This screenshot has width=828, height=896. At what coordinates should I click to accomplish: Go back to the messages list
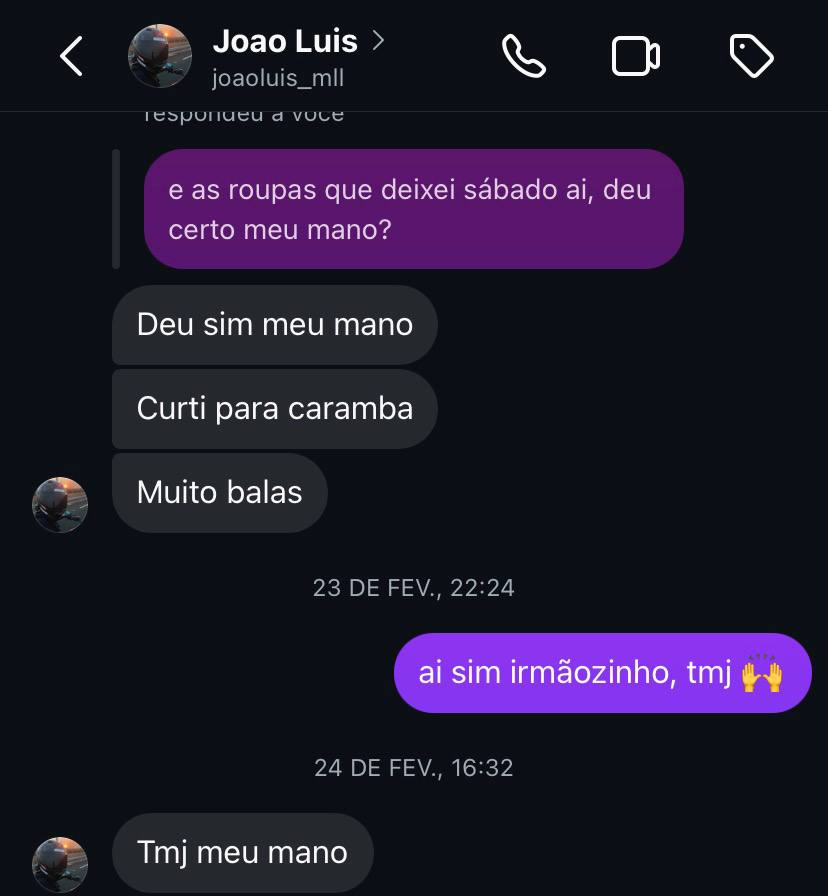click(x=71, y=57)
